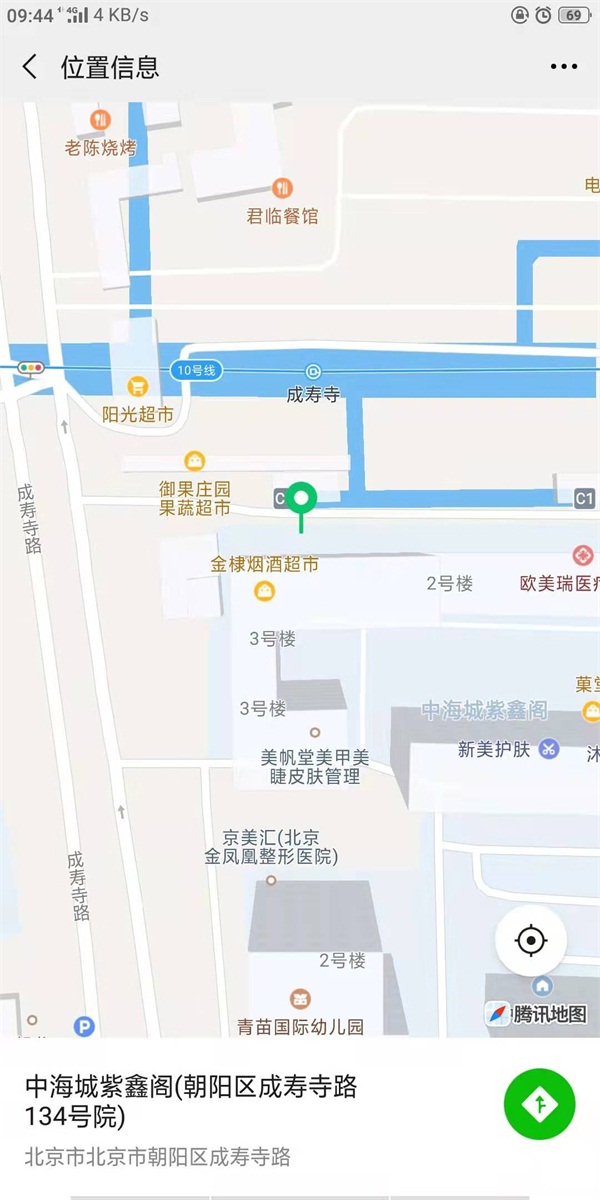The image size is (600, 1200).
Task: Recenter map on my current location
Action: coord(531,941)
